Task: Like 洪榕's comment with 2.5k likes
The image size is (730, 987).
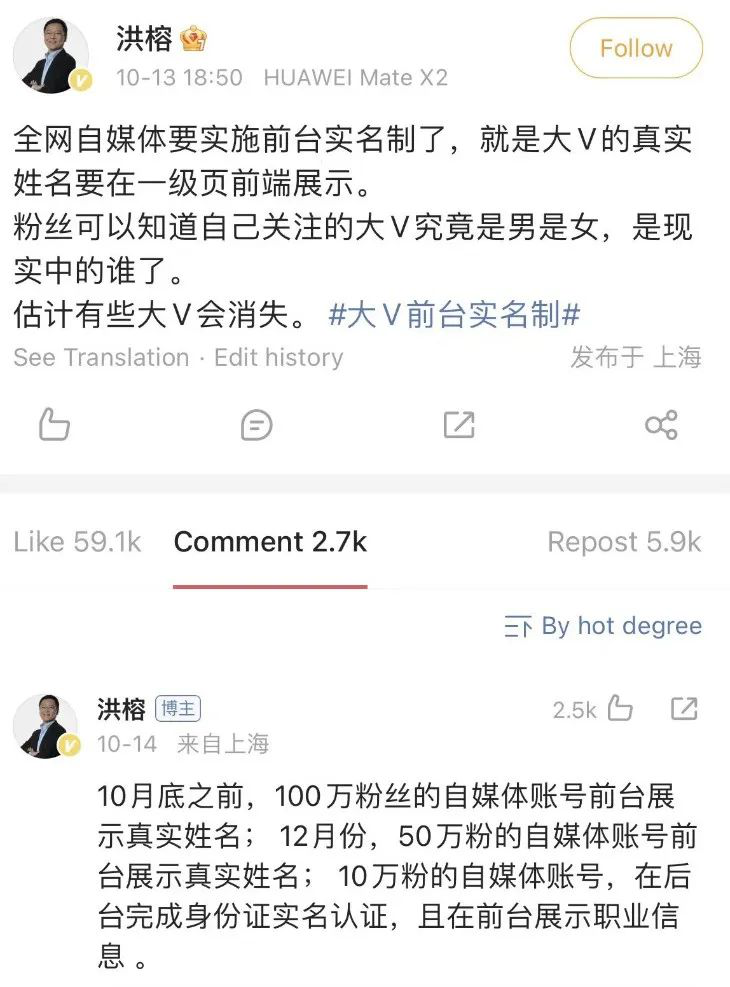Action: (x=620, y=710)
